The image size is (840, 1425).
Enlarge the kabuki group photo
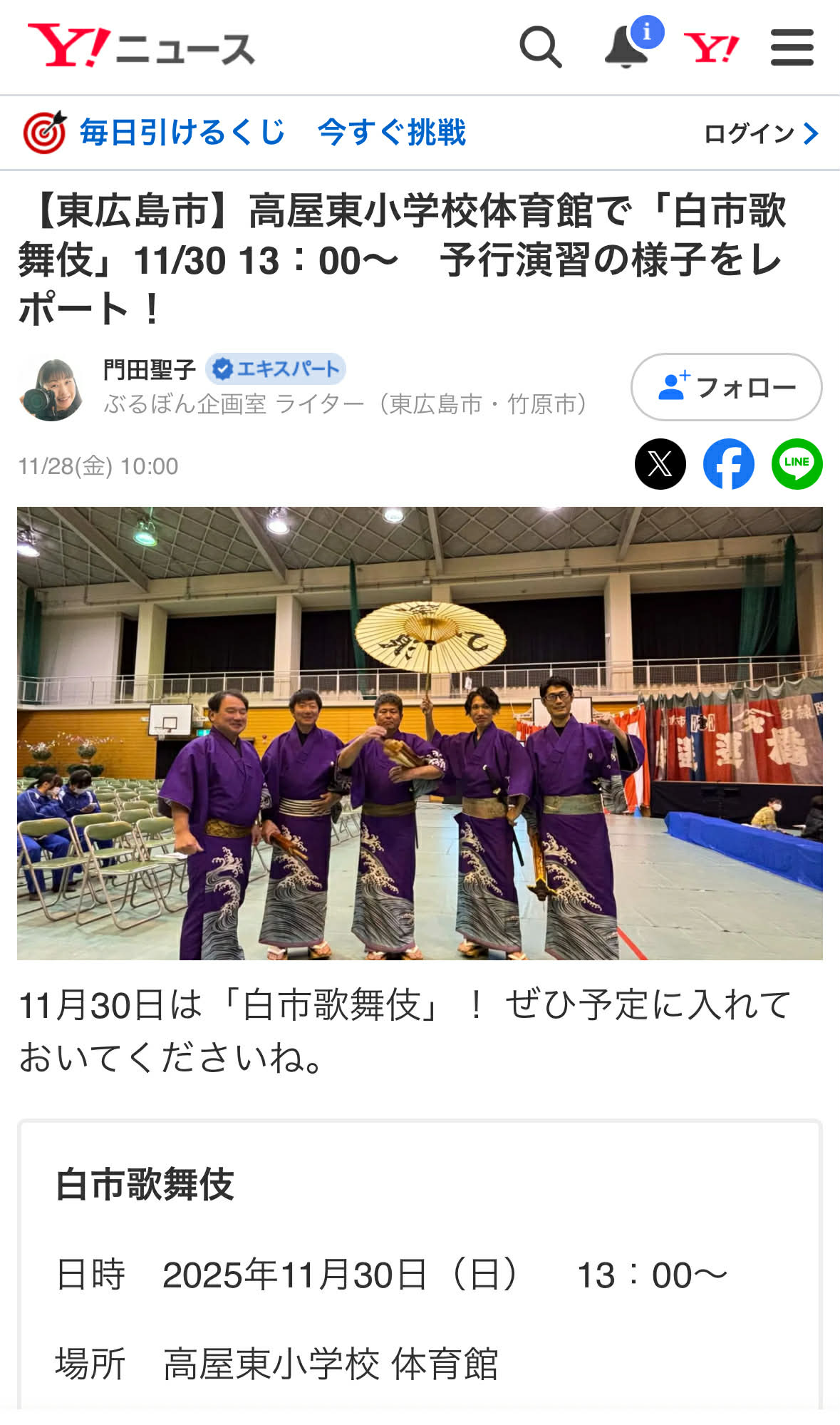point(420,733)
